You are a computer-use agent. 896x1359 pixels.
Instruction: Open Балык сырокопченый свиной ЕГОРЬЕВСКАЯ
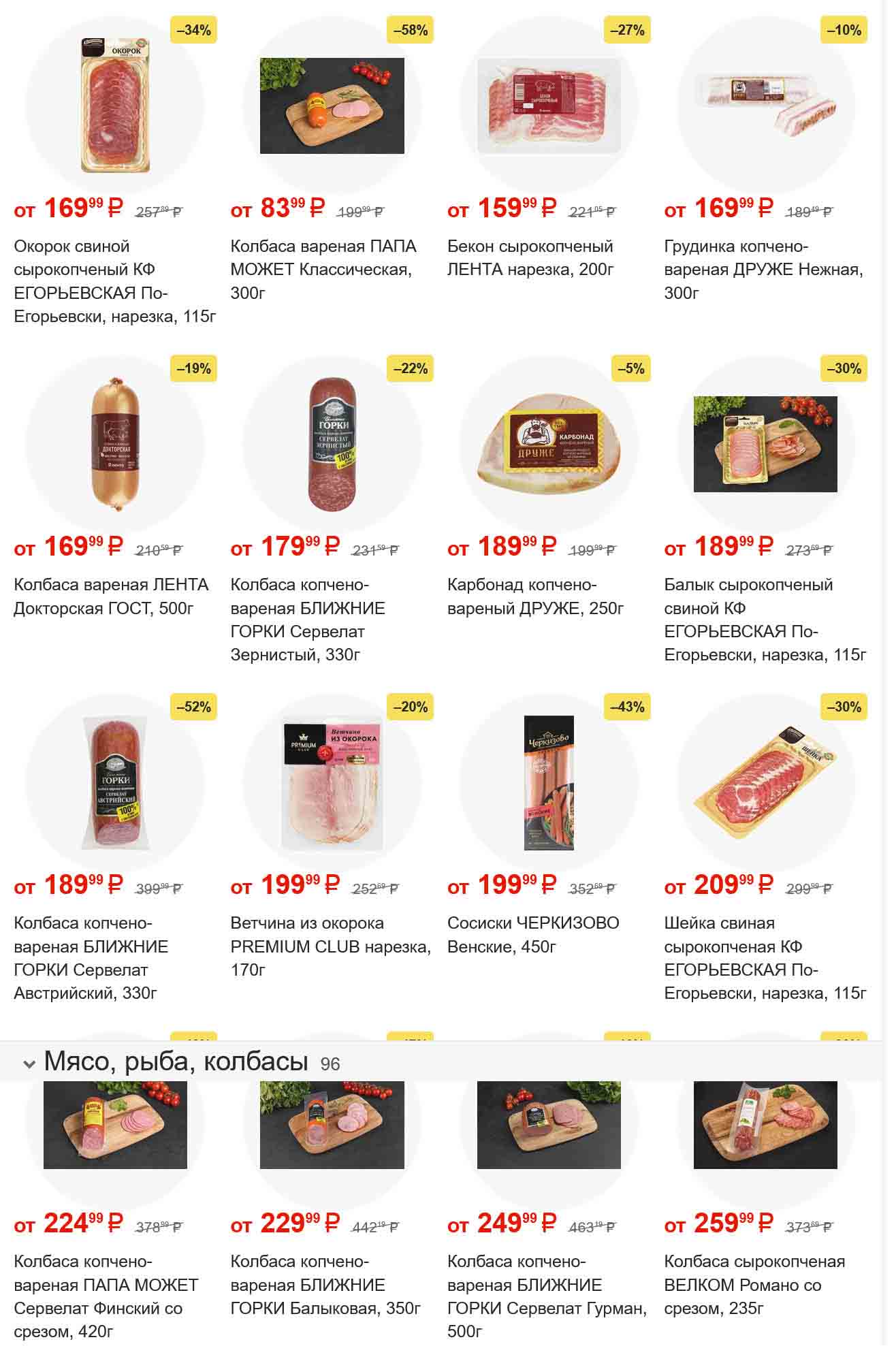765,619
